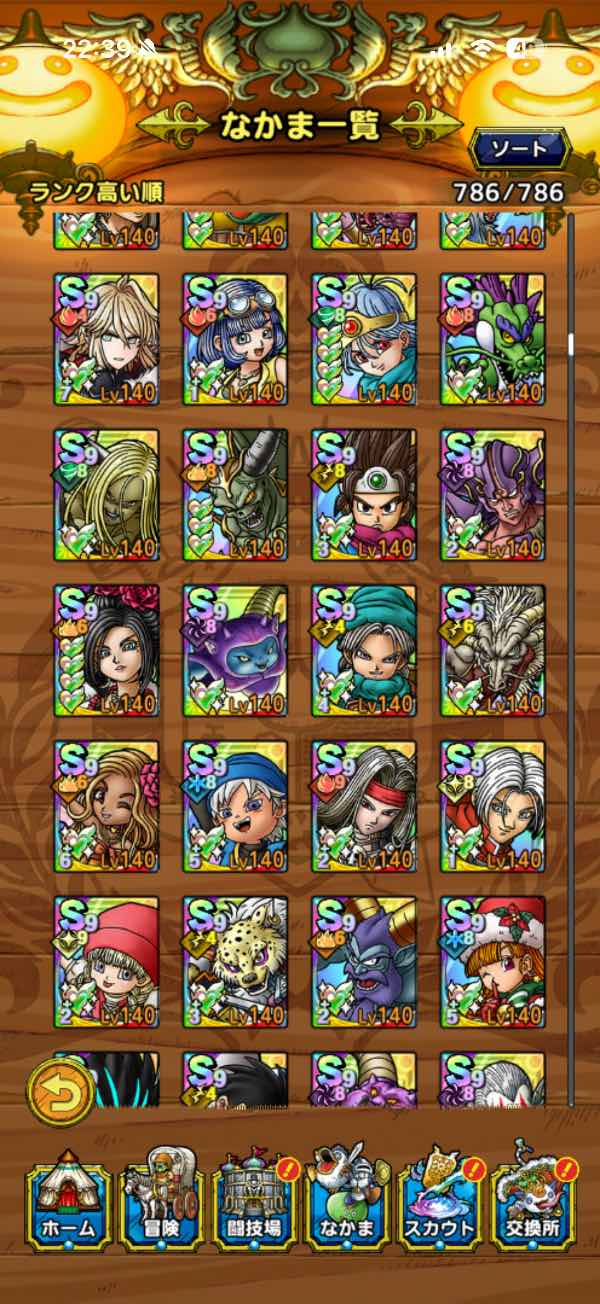Select the purple cat monster card

(235, 651)
